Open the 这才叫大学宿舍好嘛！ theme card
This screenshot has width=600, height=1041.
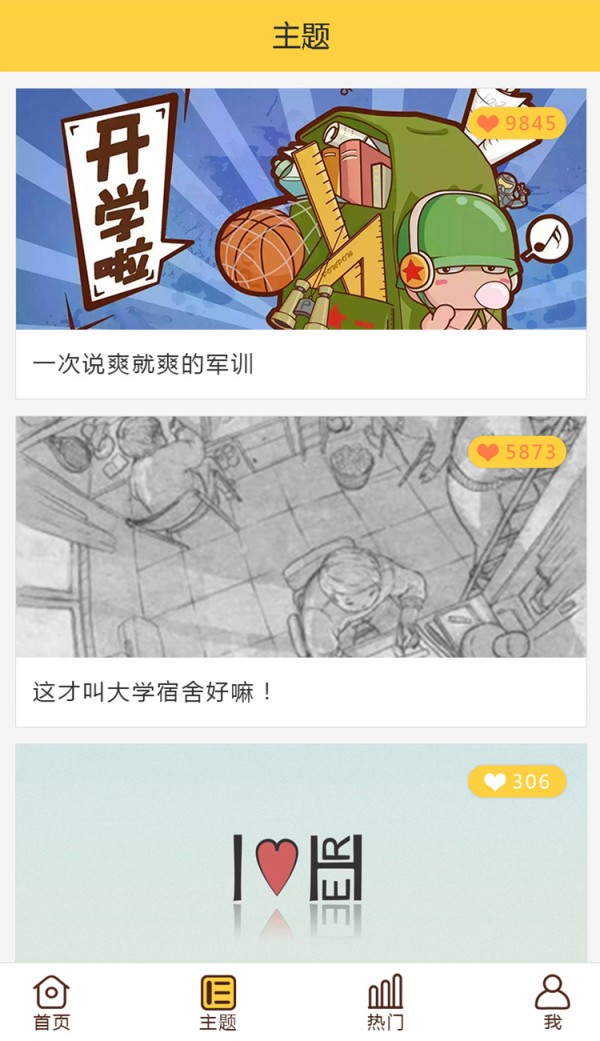point(300,570)
